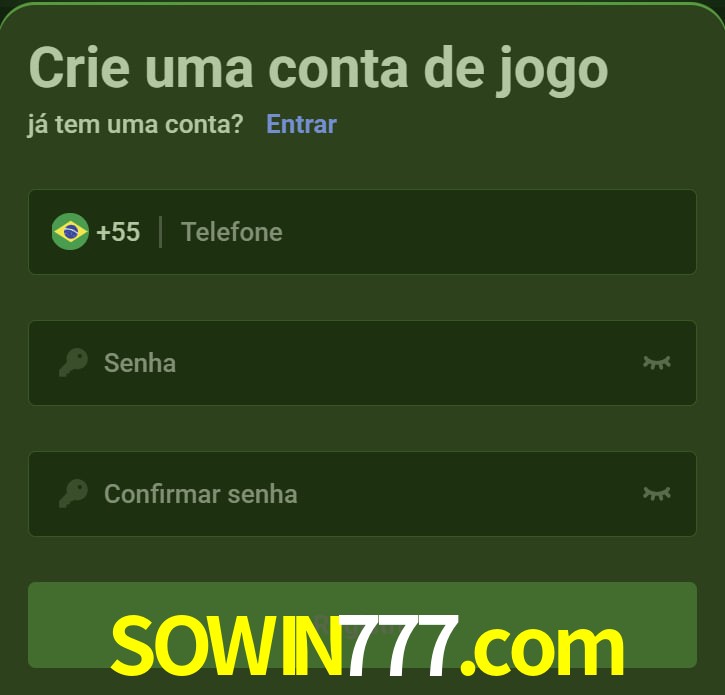Reveal the Confirmar senha password
The width and height of the screenshot is (725, 695).
click(x=656, y=493)
